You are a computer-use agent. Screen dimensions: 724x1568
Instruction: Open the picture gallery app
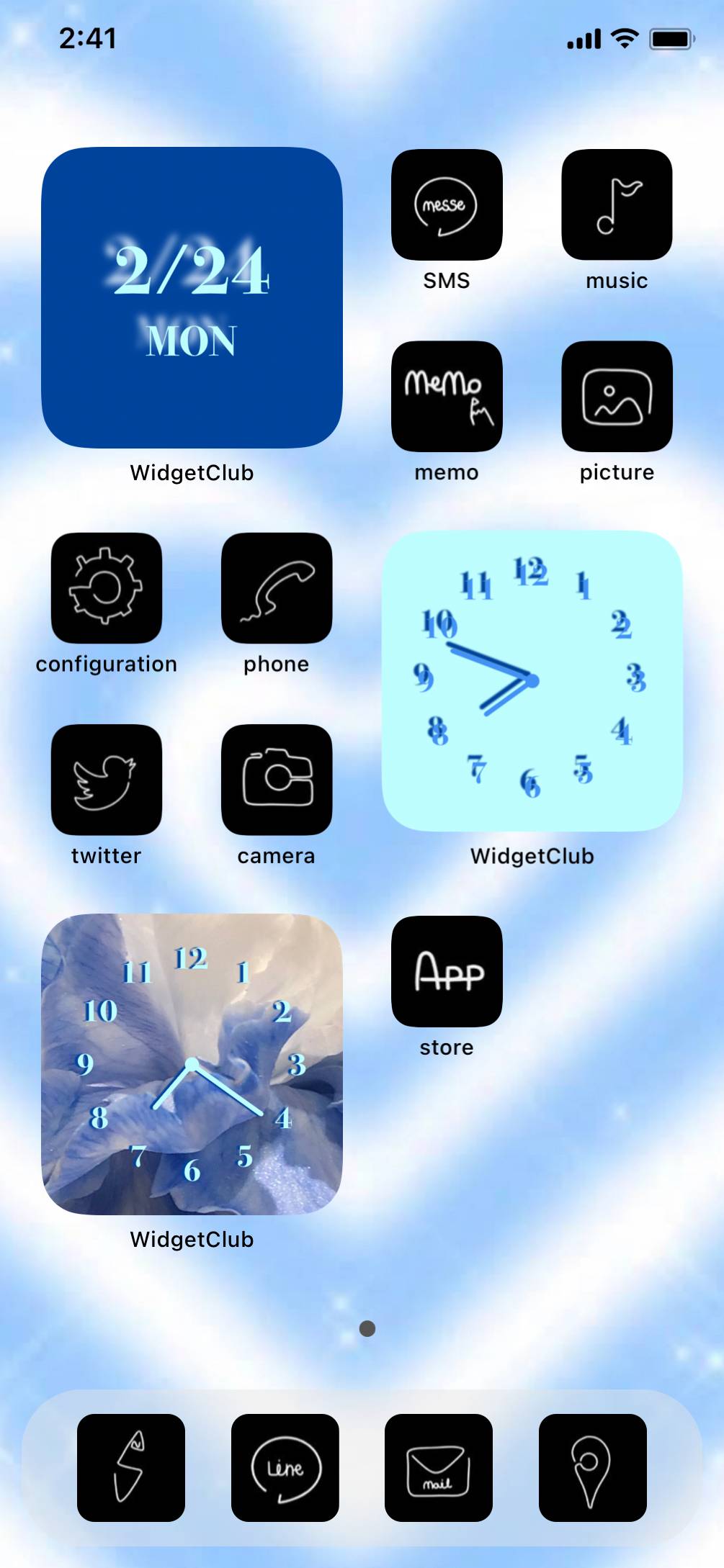(617, 397)
